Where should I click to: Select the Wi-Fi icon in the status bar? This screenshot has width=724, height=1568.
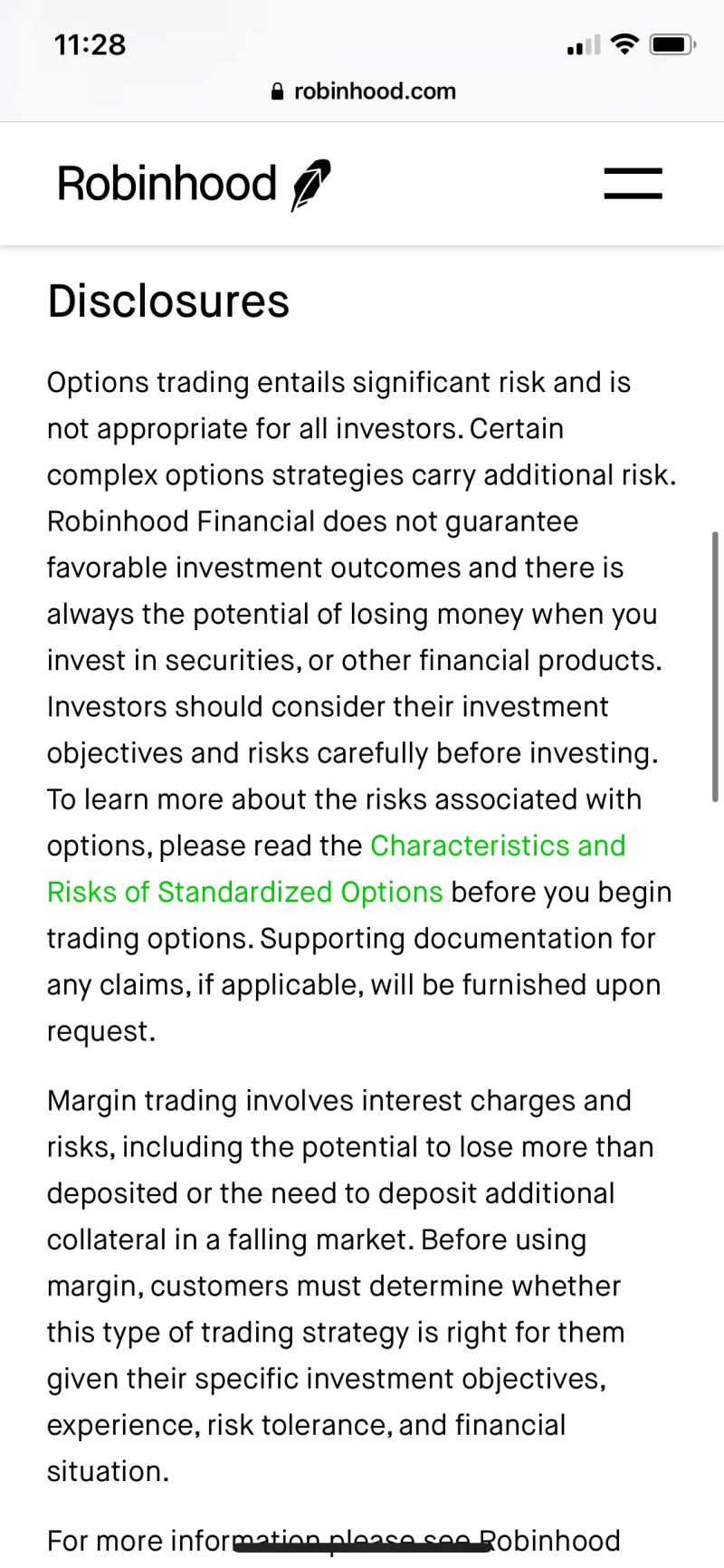point(624,43)
